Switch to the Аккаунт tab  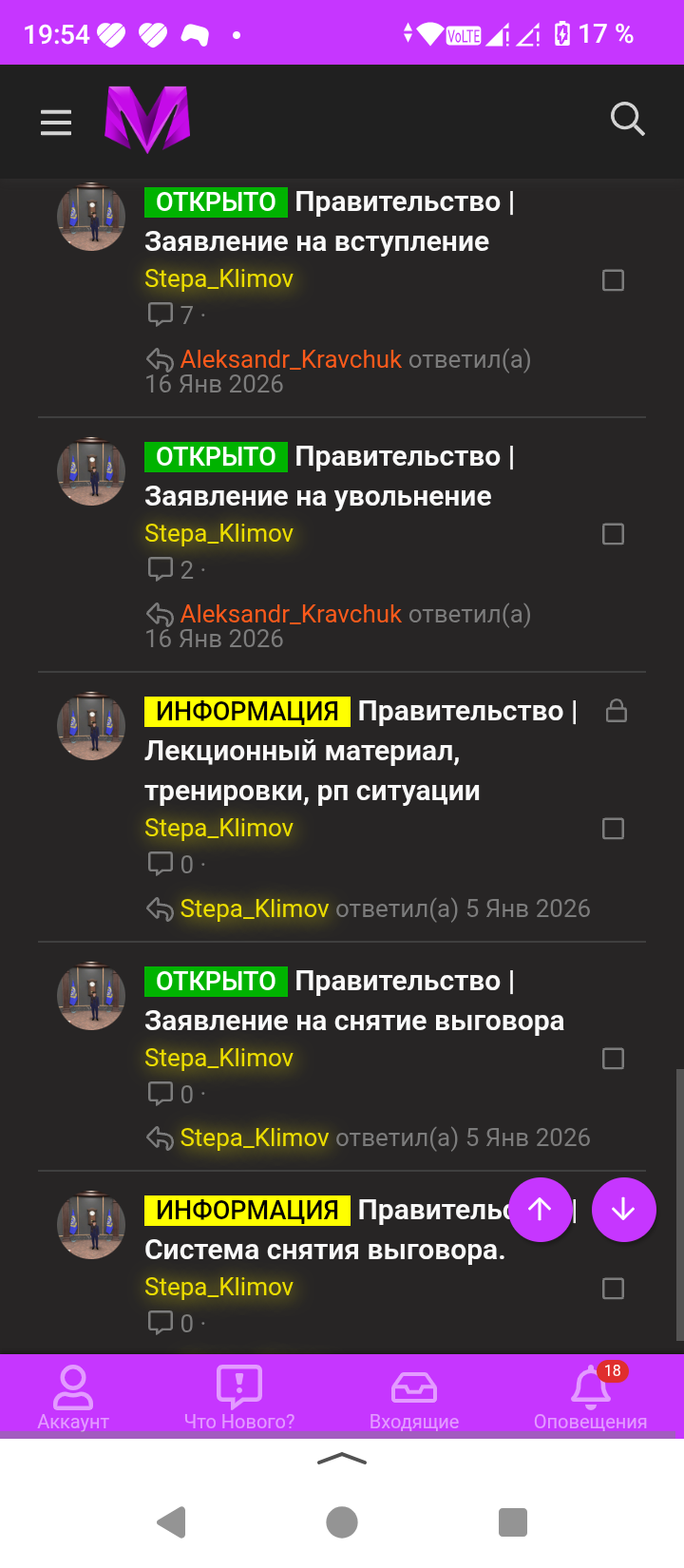[73, 1397]
